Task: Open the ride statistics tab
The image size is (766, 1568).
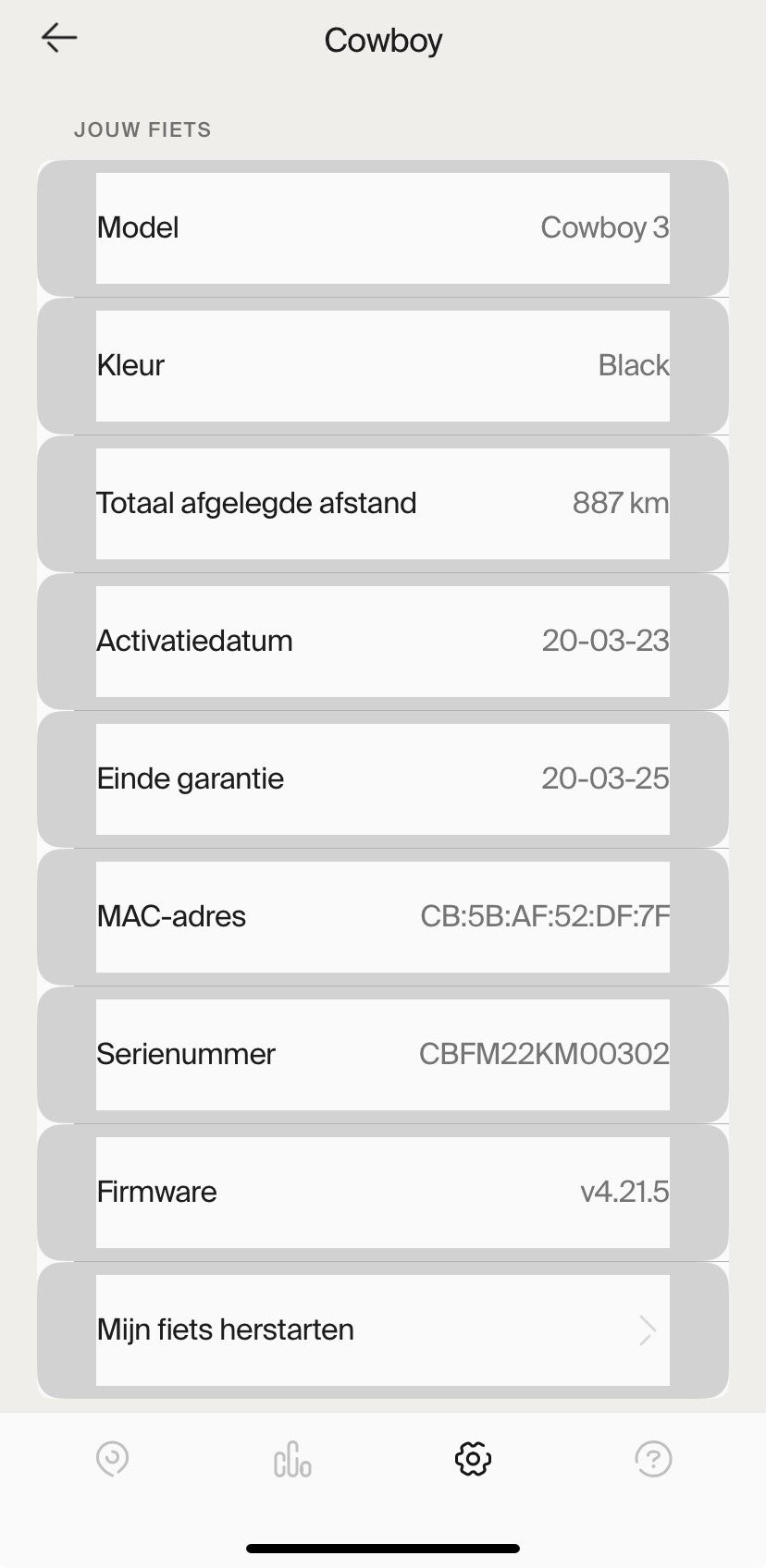Action: pos(292,1460)
